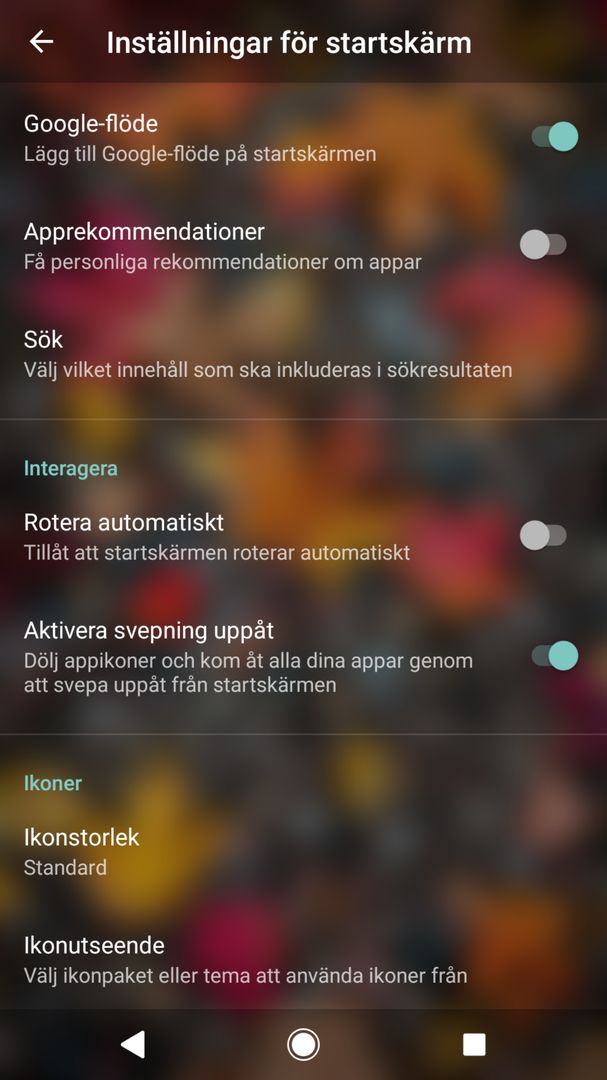Disable Aktivera svepning uppåt
The image size is (607, 1080).
point(555,655)
